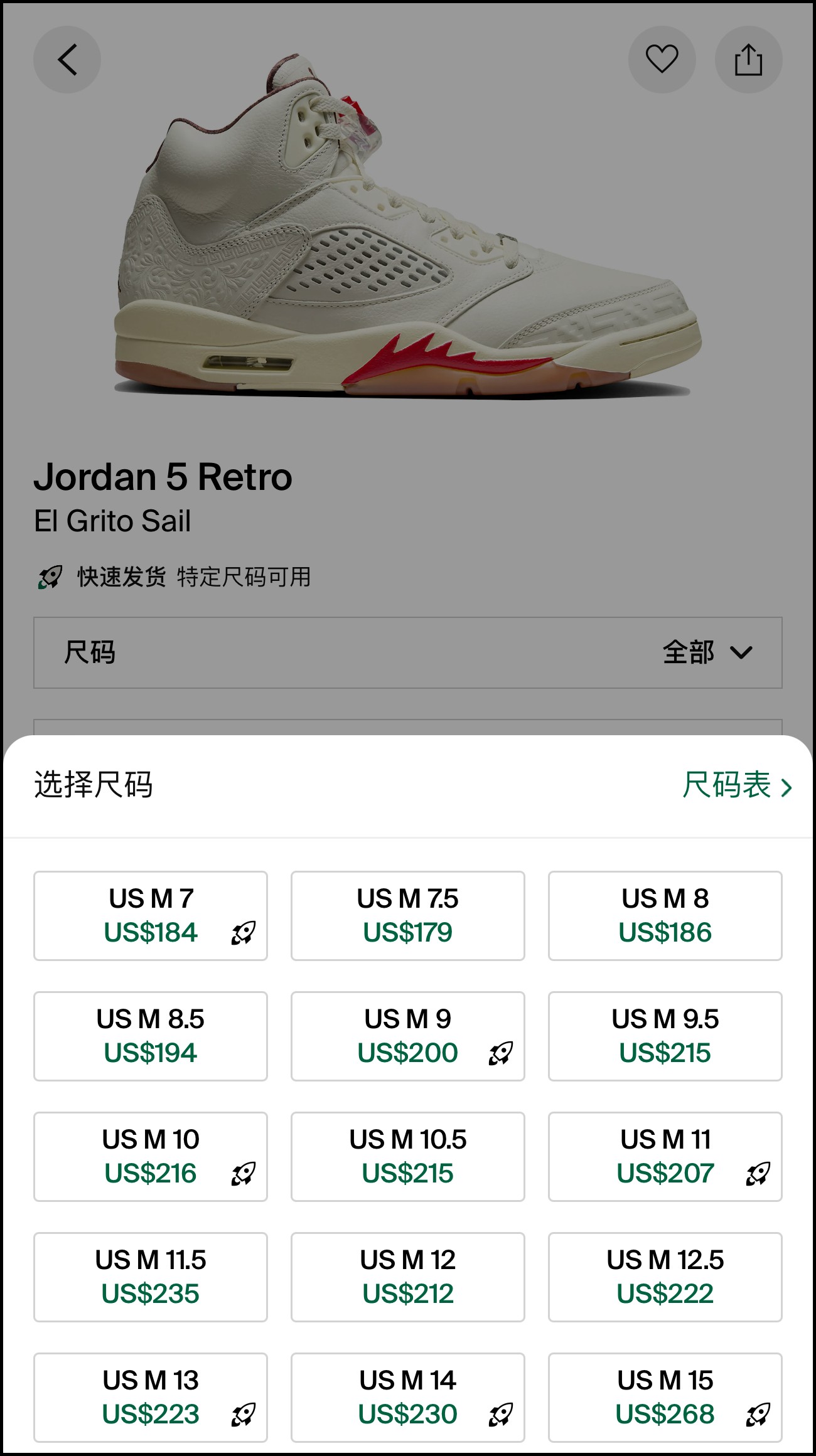The image size is (816, 1456).
Task: Select size US M 11.5
Action: 151,1277
